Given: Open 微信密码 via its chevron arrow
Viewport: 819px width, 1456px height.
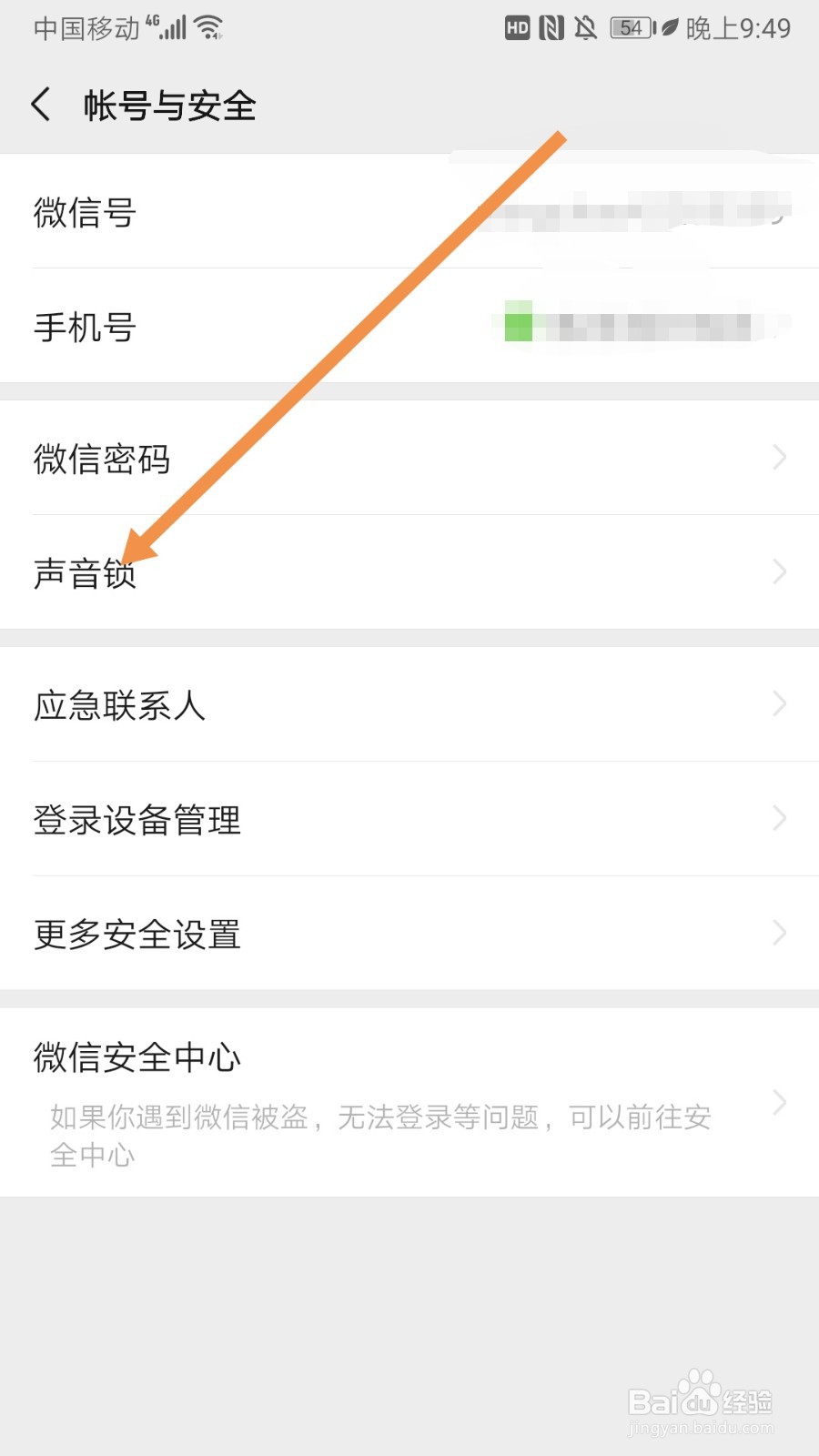Looking at the screenshot, I should [778, 458].
